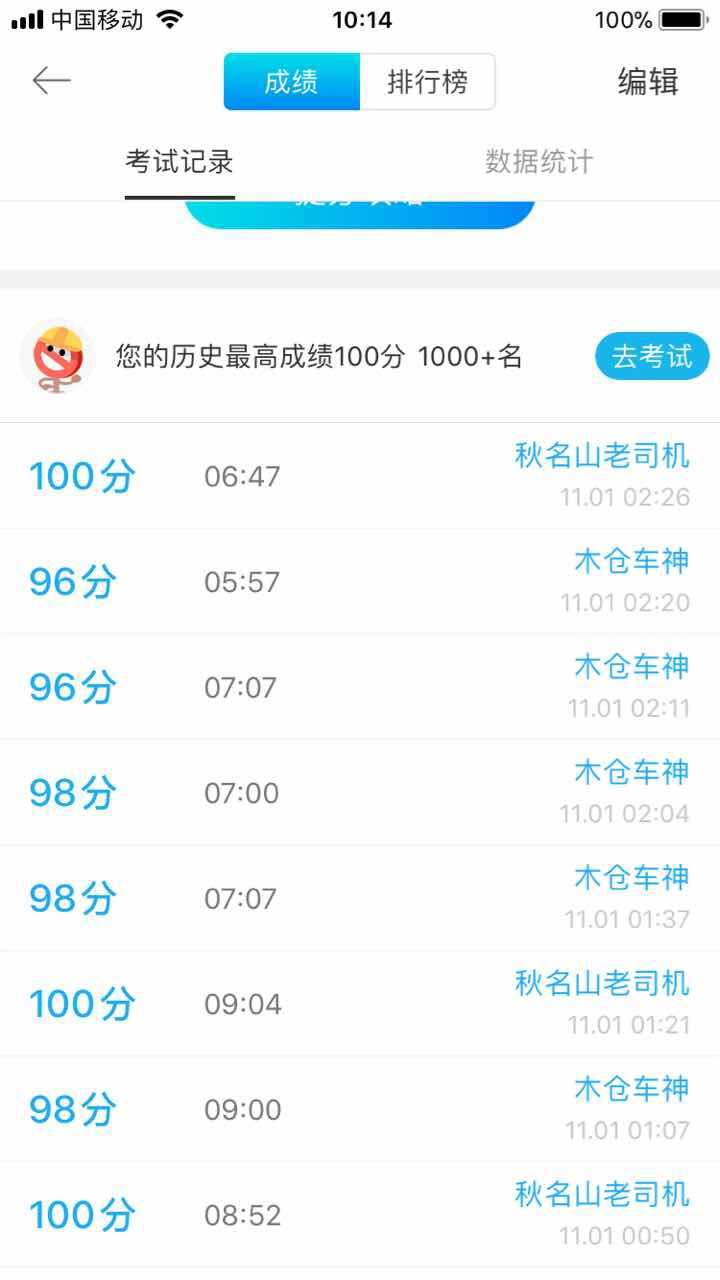View the 98分 record from 11.01 01:07
The height and width of the screenshot is (1280, 720).
(360, 1109)
